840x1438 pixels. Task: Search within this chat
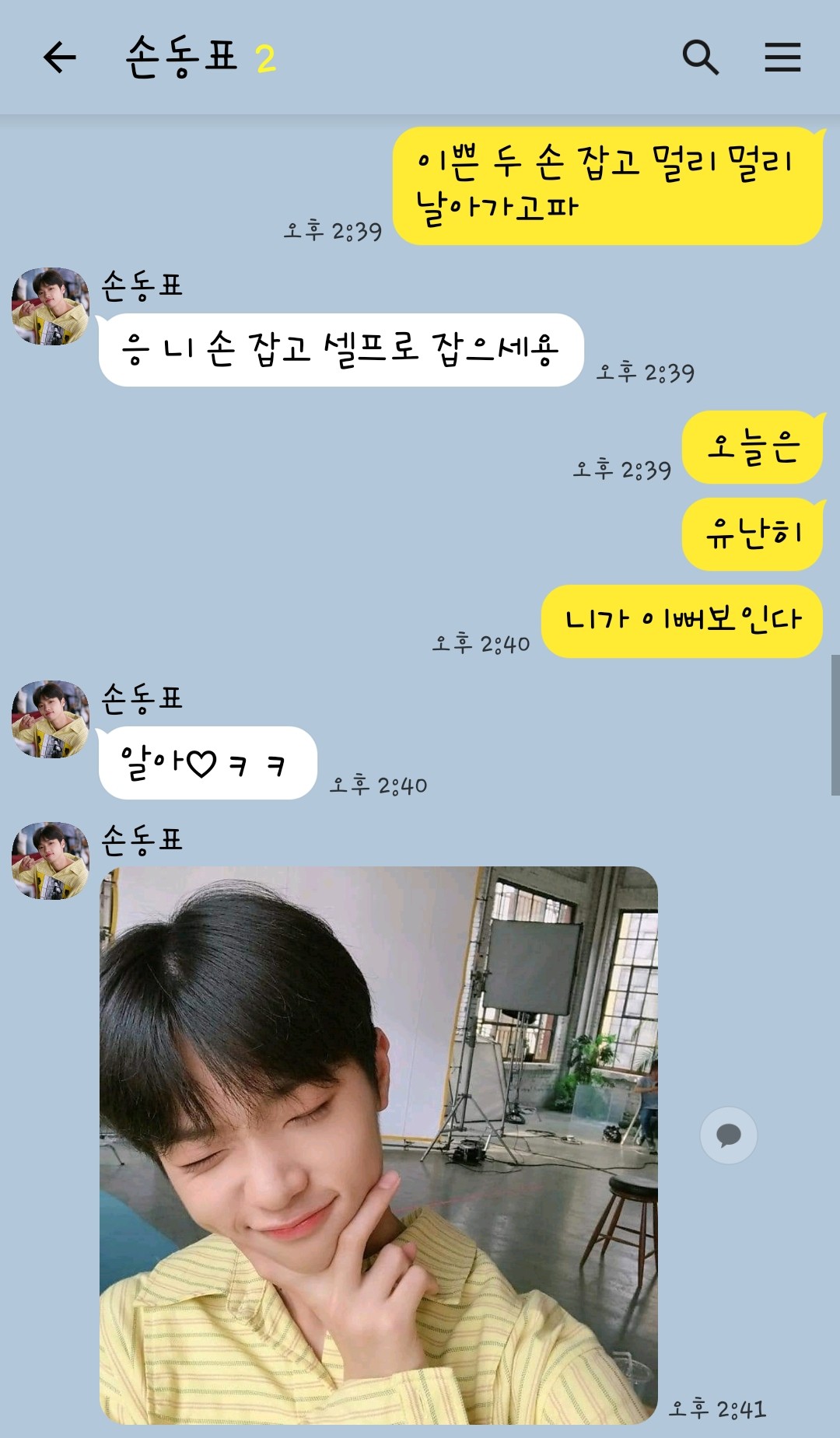coord(700,58)
